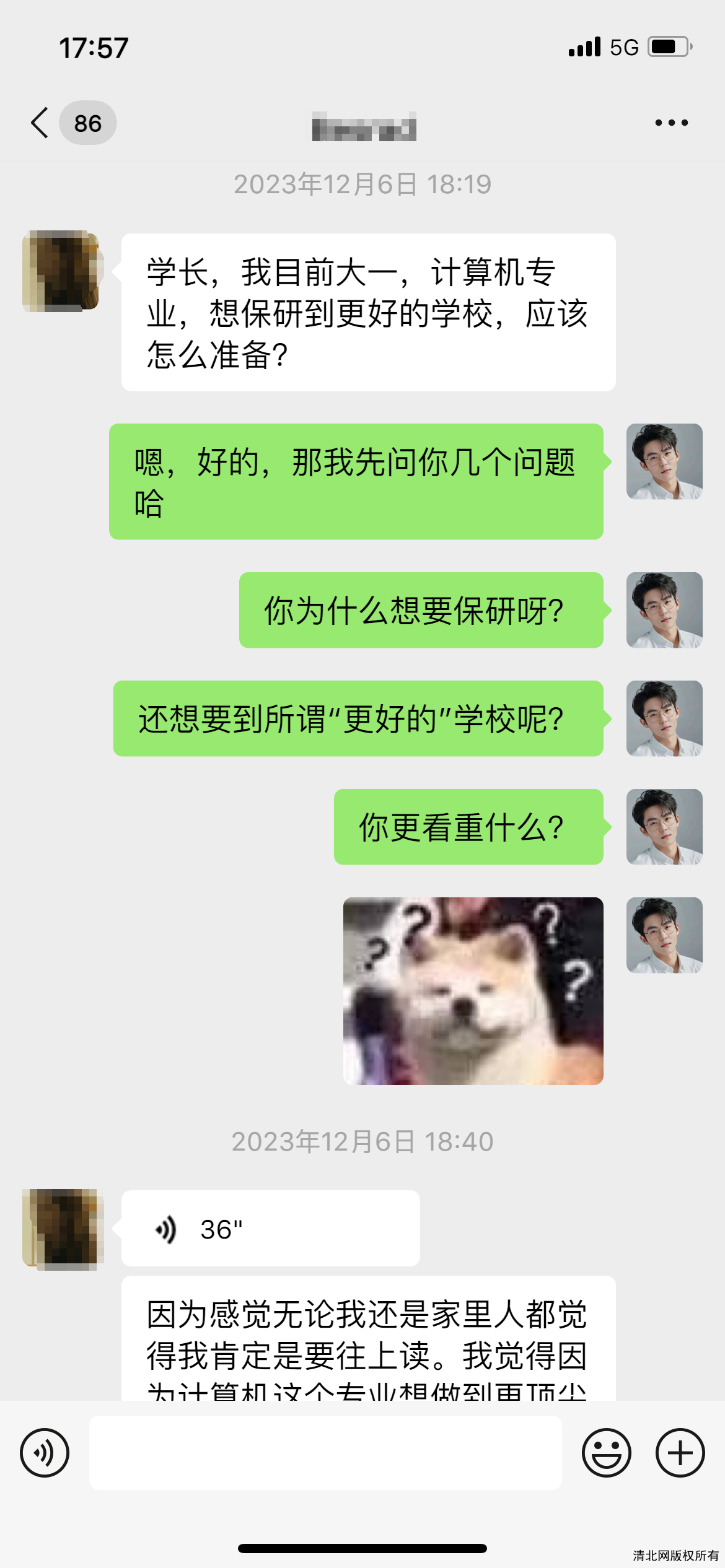The image size is (725, 1568).
Task: Open the emoji picker
Action: point(606,1453)
